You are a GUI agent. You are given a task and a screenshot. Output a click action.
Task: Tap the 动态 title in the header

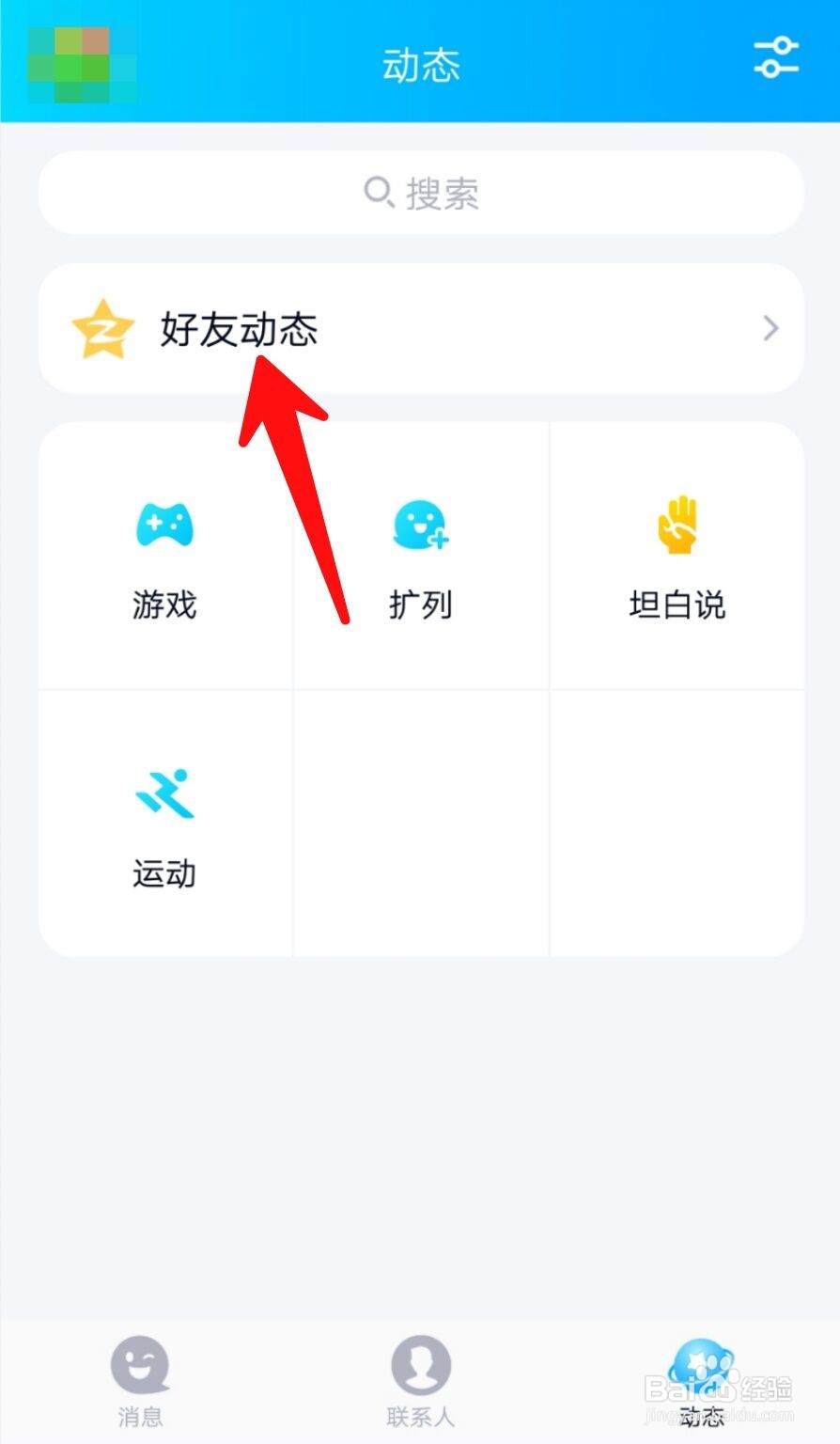pos(420,64)
